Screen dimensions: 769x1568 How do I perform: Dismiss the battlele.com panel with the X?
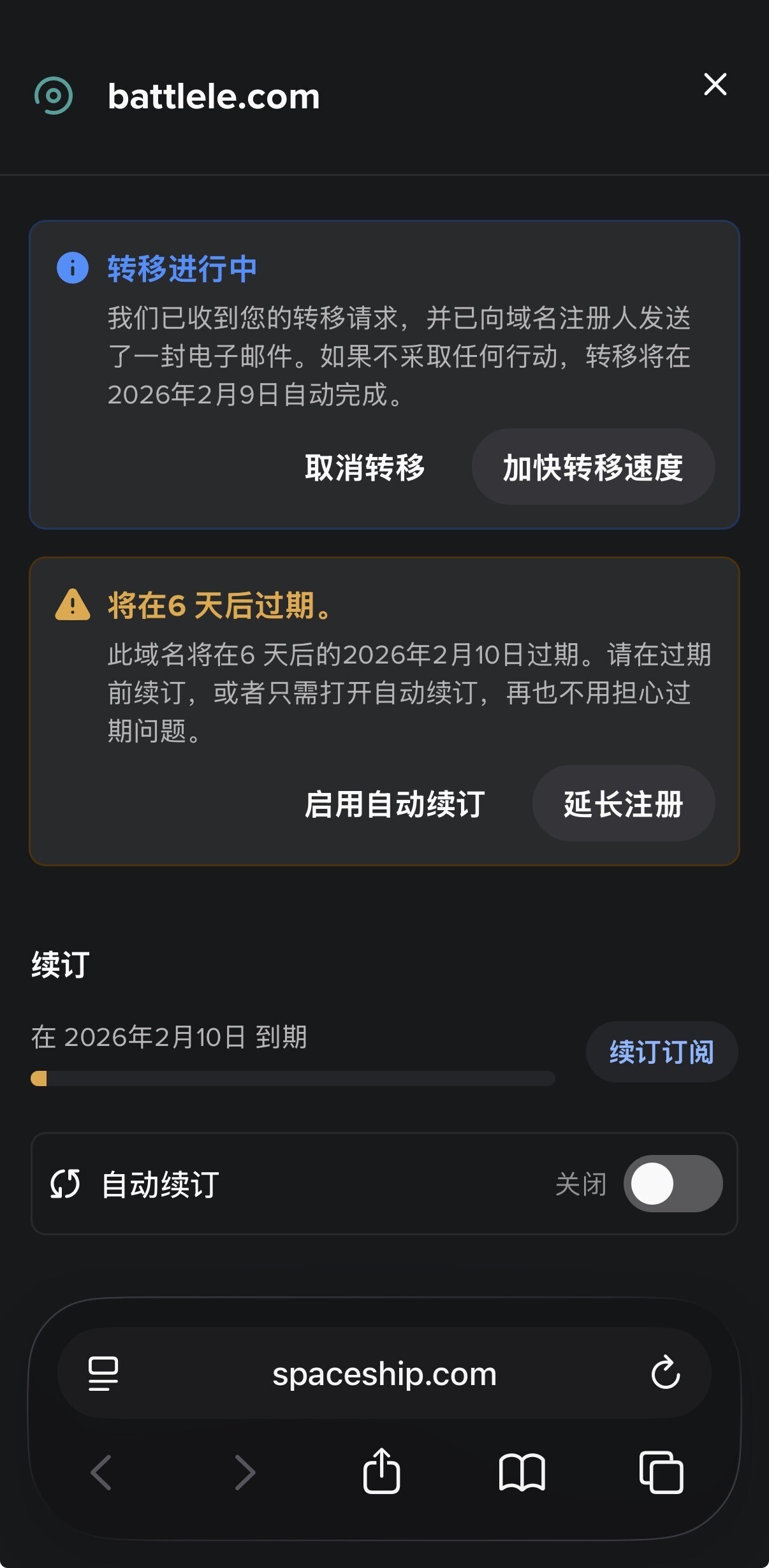click(715, 85)
